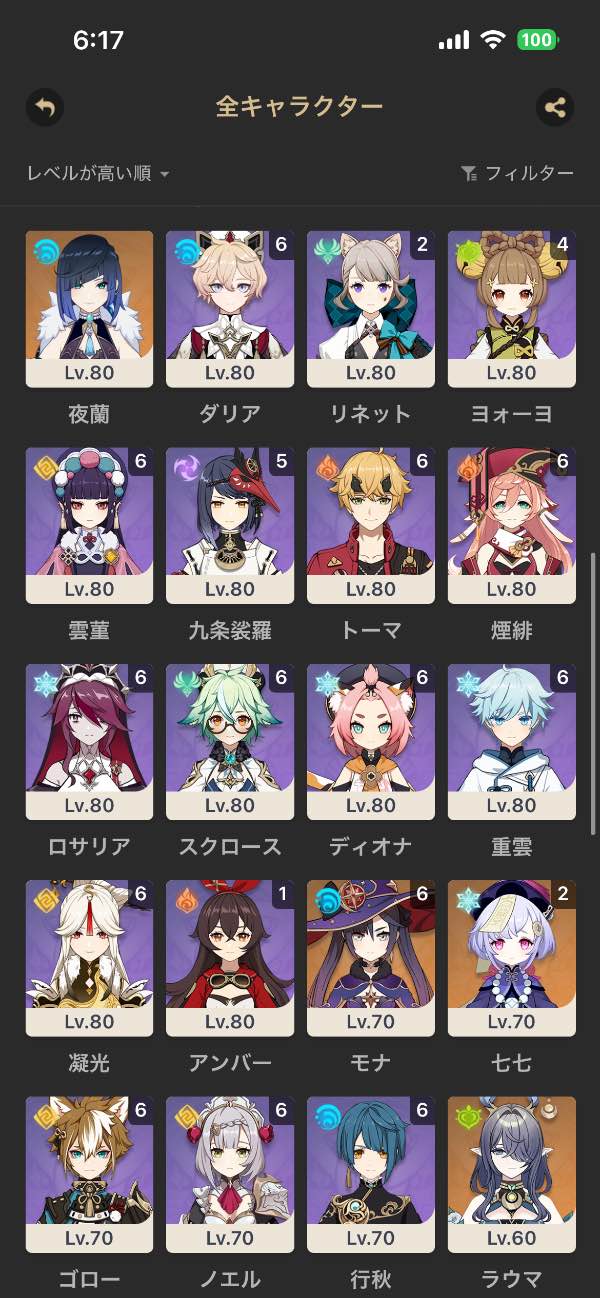
Task: Open the レベルが高い順 sort dropdown
Action: [x=98, y=174]
